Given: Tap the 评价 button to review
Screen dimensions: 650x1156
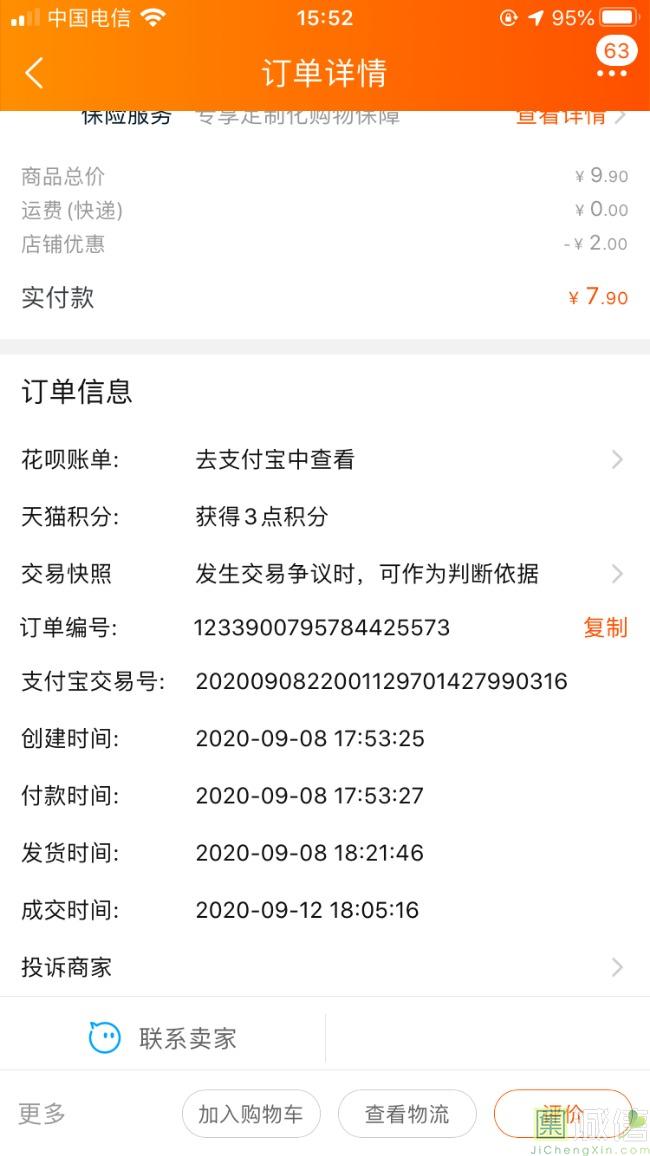Looking at the screenshot, I should [x=563, y=1114].
